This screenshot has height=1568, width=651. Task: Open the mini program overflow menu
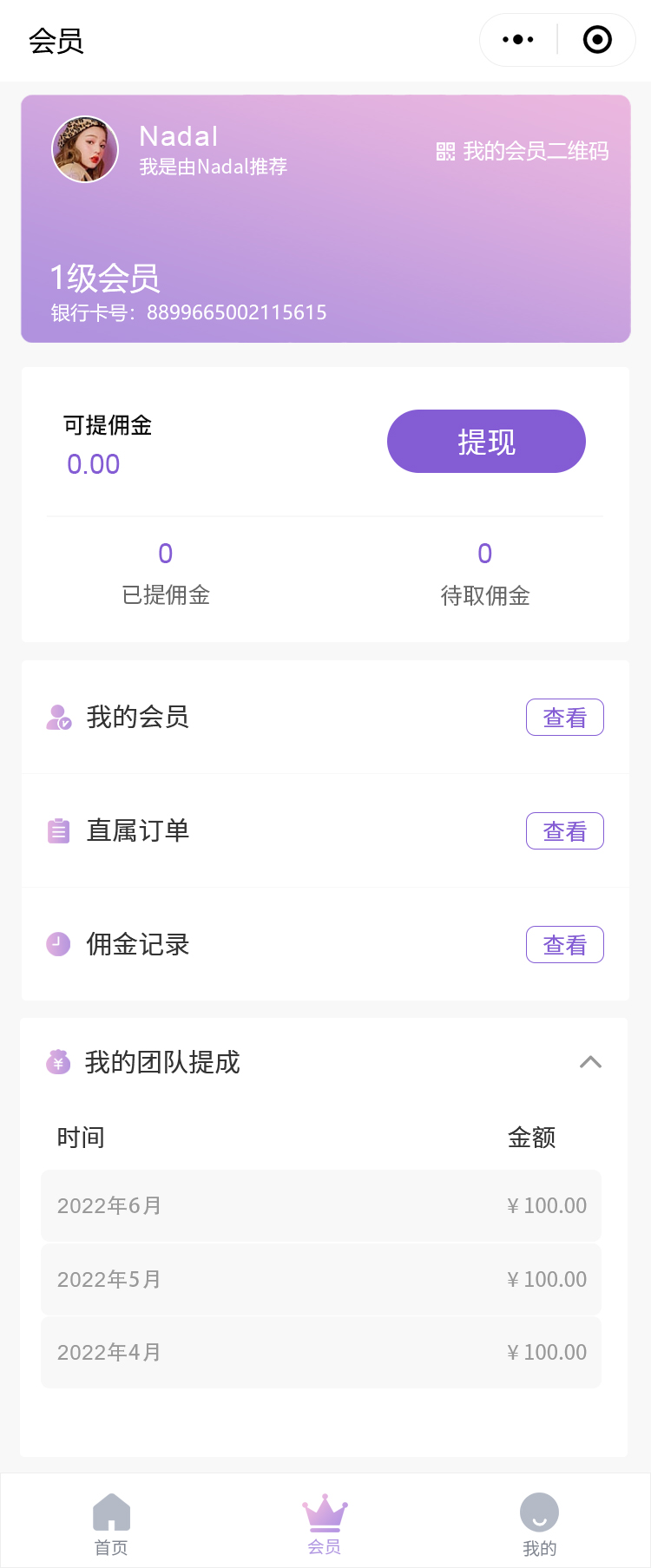click(x=518, y=40)
